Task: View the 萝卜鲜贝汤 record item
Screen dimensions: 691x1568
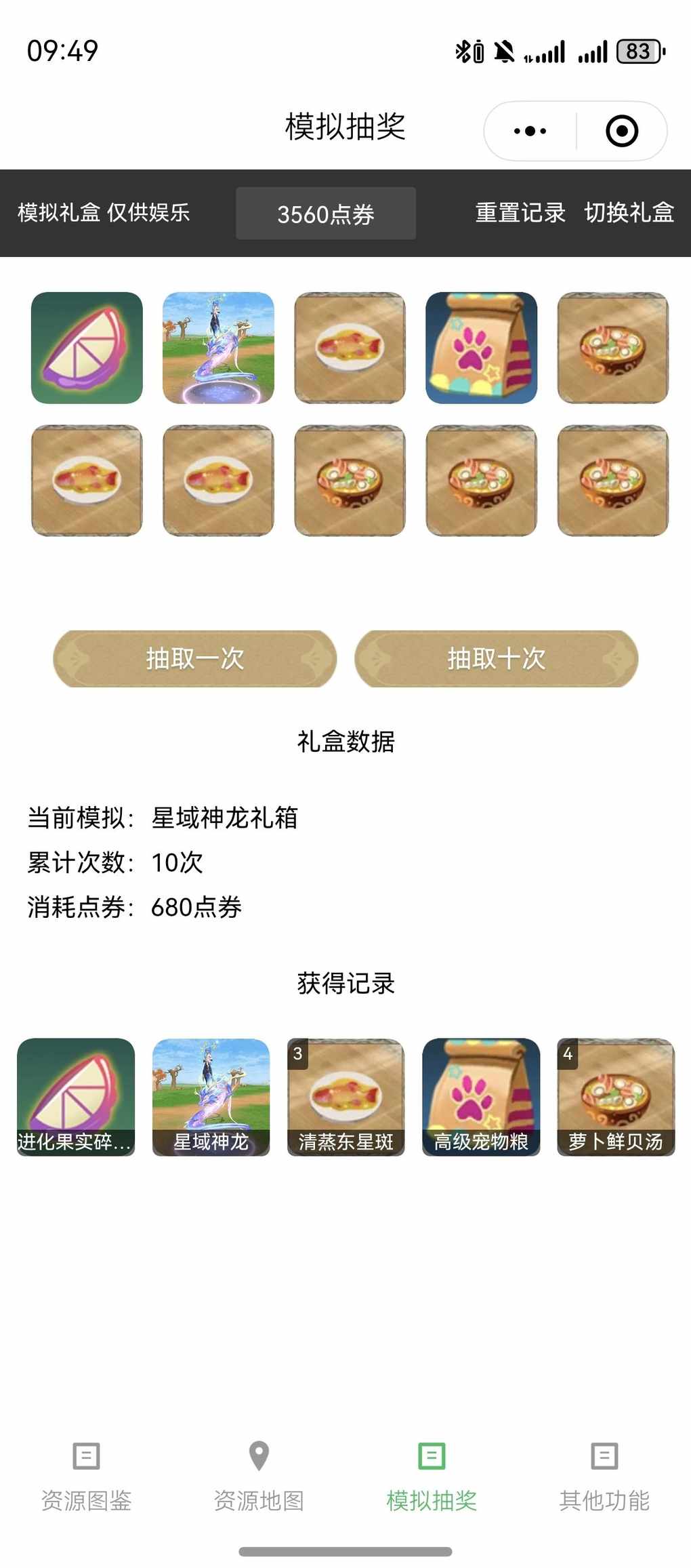Action: [616, 1096]
